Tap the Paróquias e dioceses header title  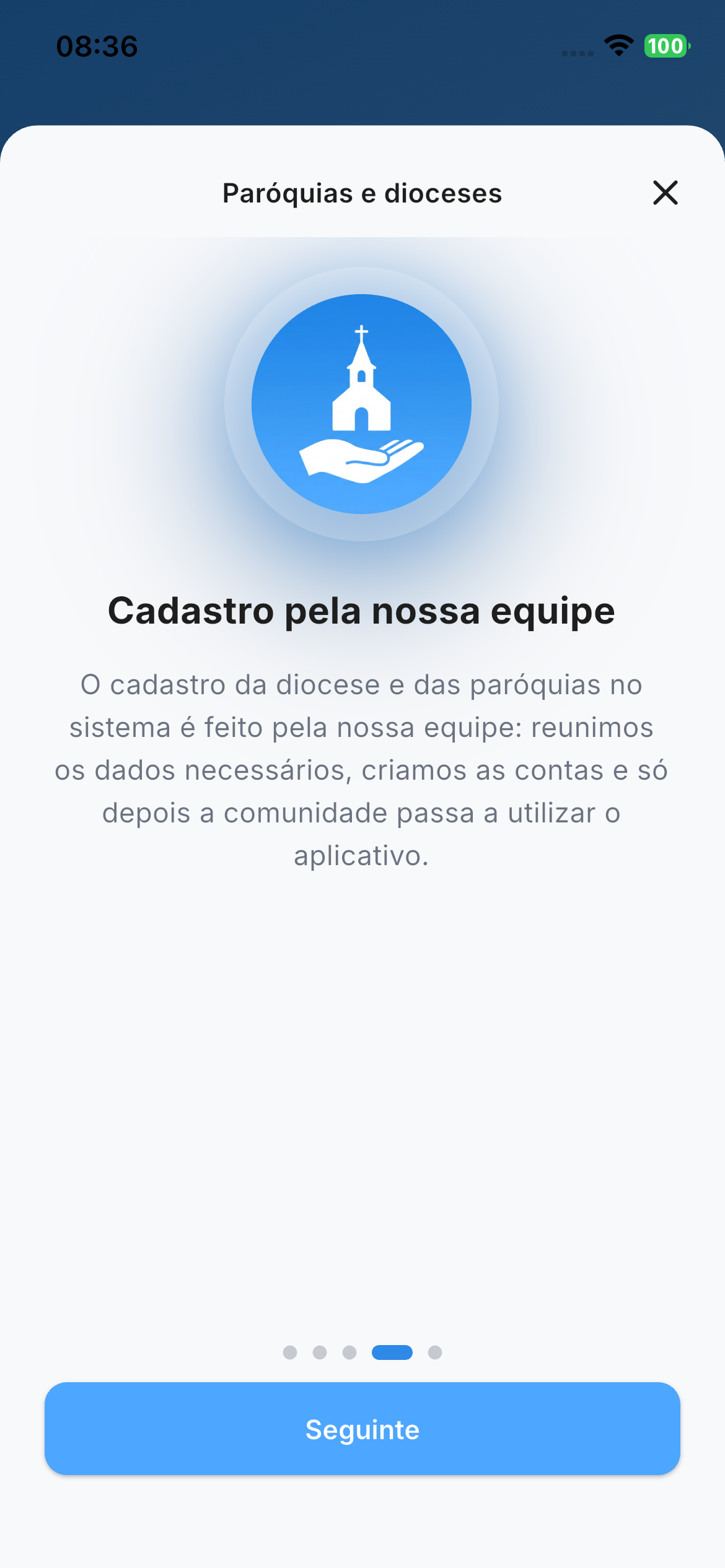361,193
